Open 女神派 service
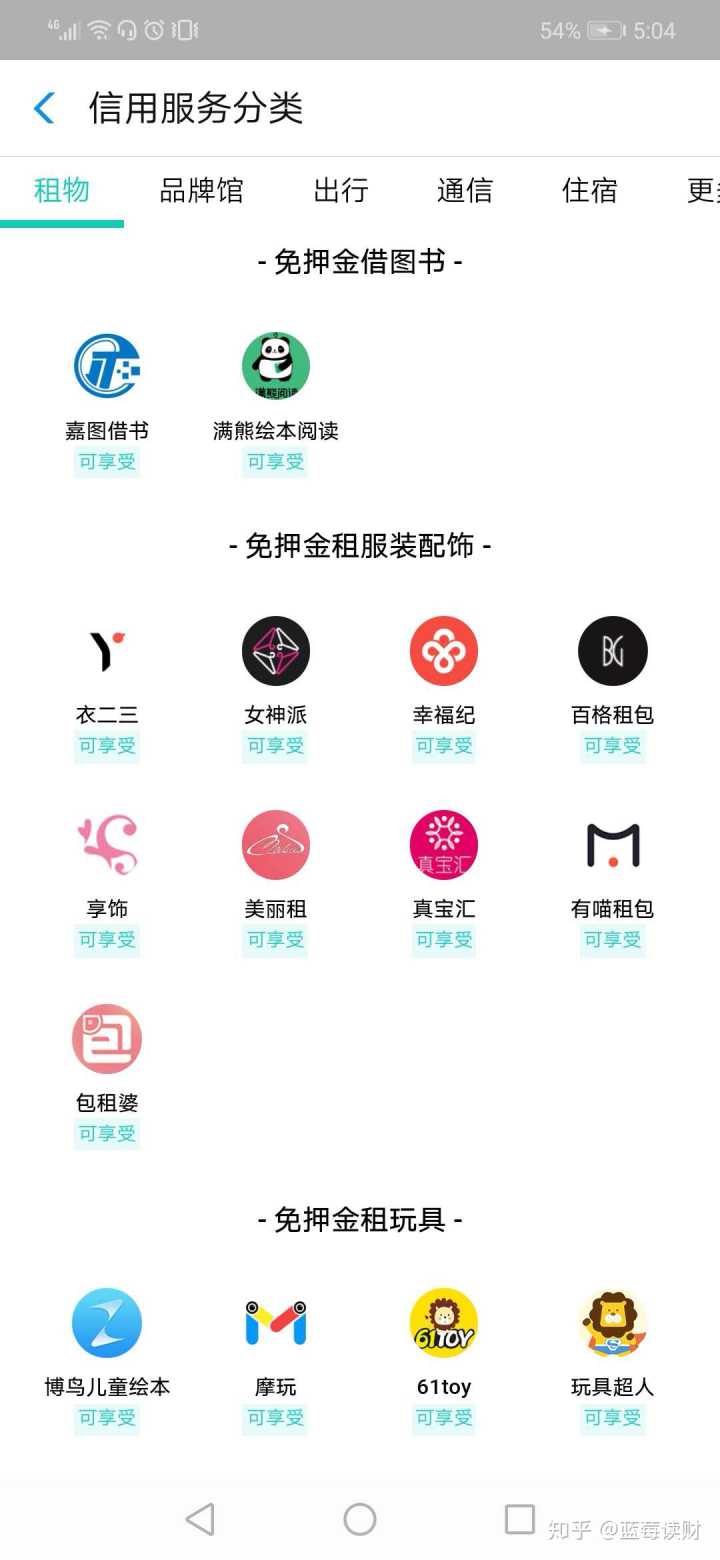Viewport: 720px width, 1560px height. (275, 651)
